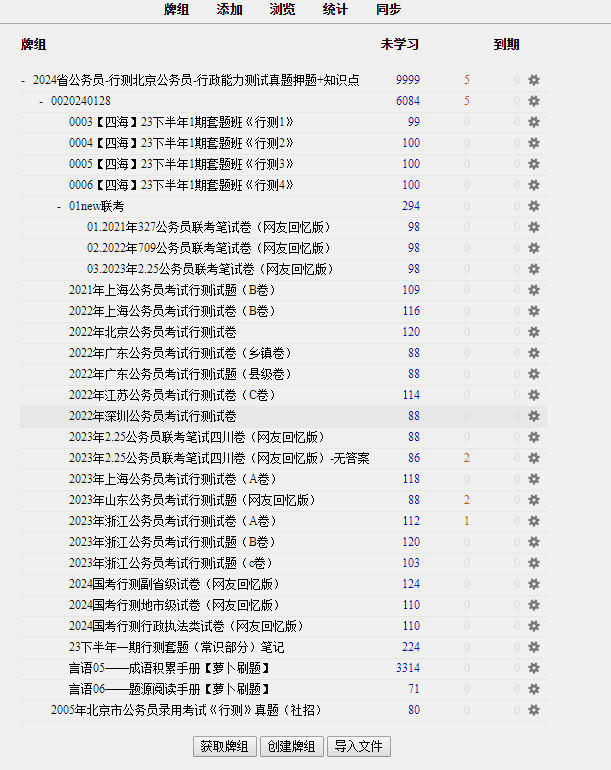Open deck 2022年深圳公务员考试行测试卷
Image resolution: width=611 pixels, height=770 pixels.
(152, 416)
